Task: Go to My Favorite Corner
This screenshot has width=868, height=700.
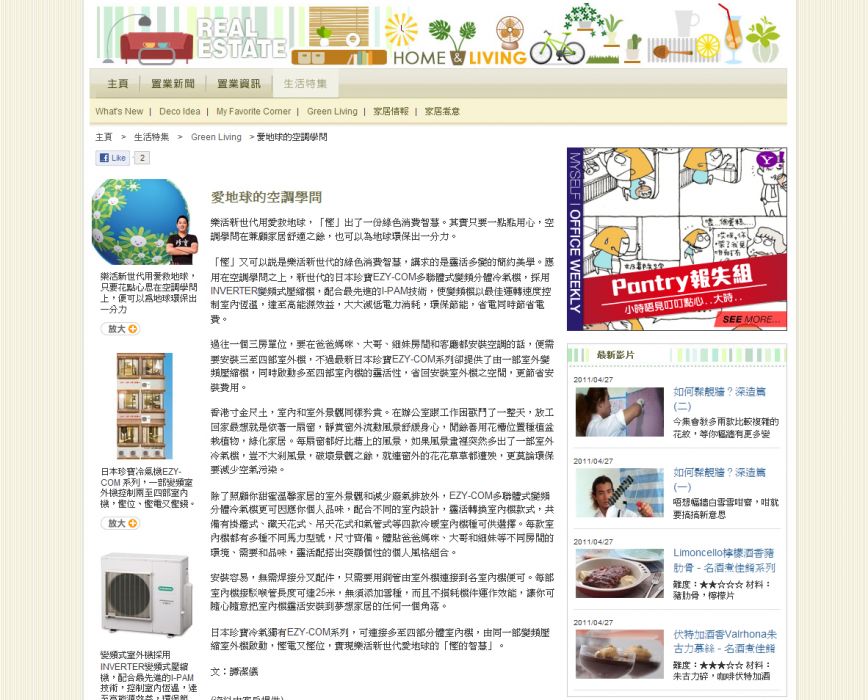Action: tap(253, 112)
